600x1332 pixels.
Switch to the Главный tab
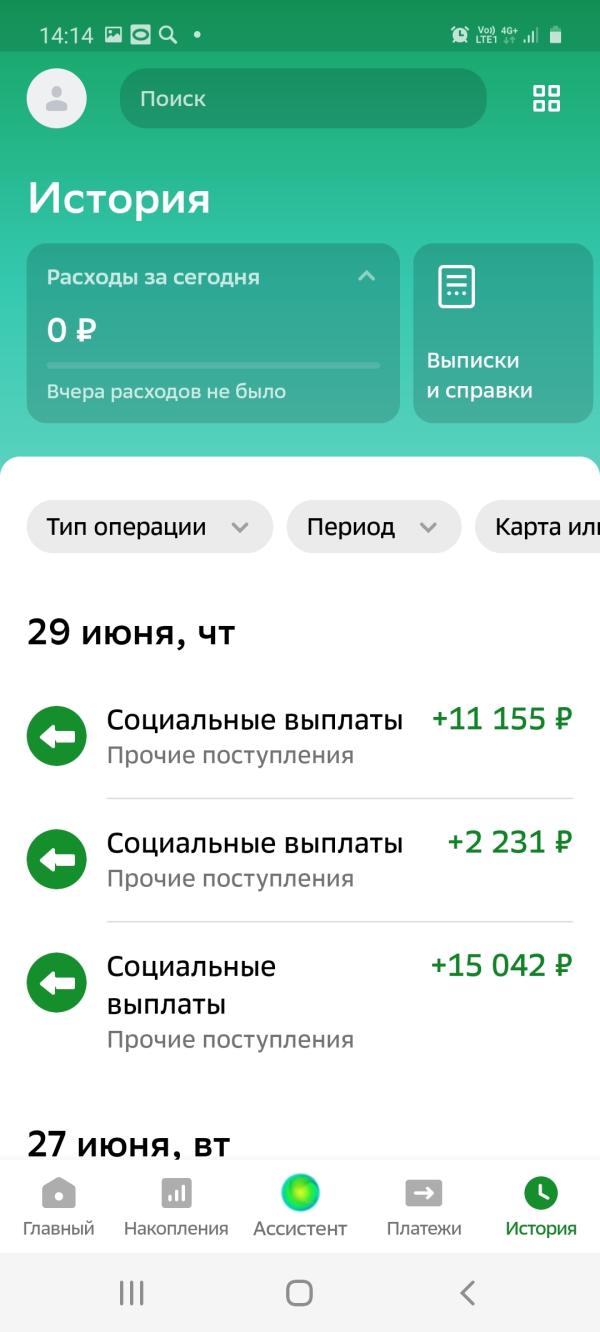pos(59,1207)
